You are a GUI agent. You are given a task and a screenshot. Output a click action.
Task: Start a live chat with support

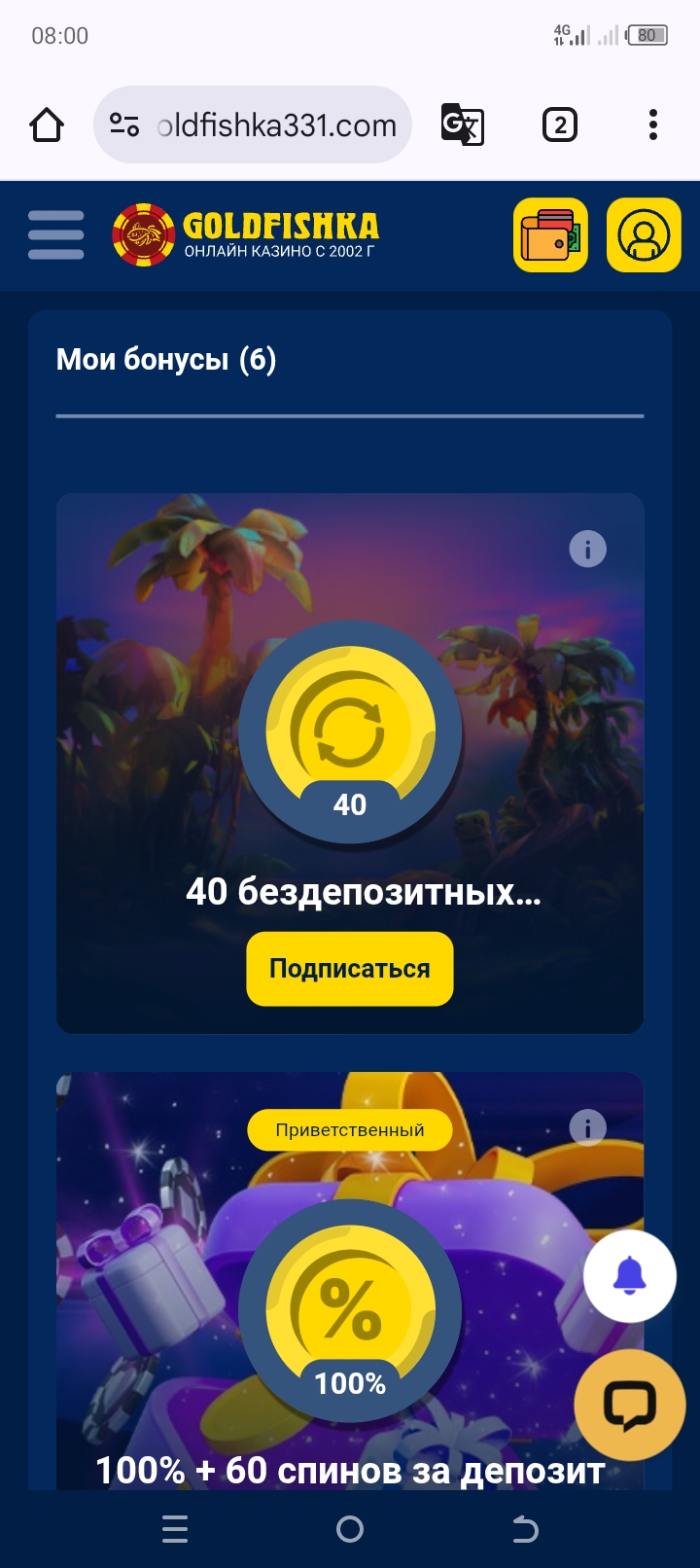click(629, 1405)
